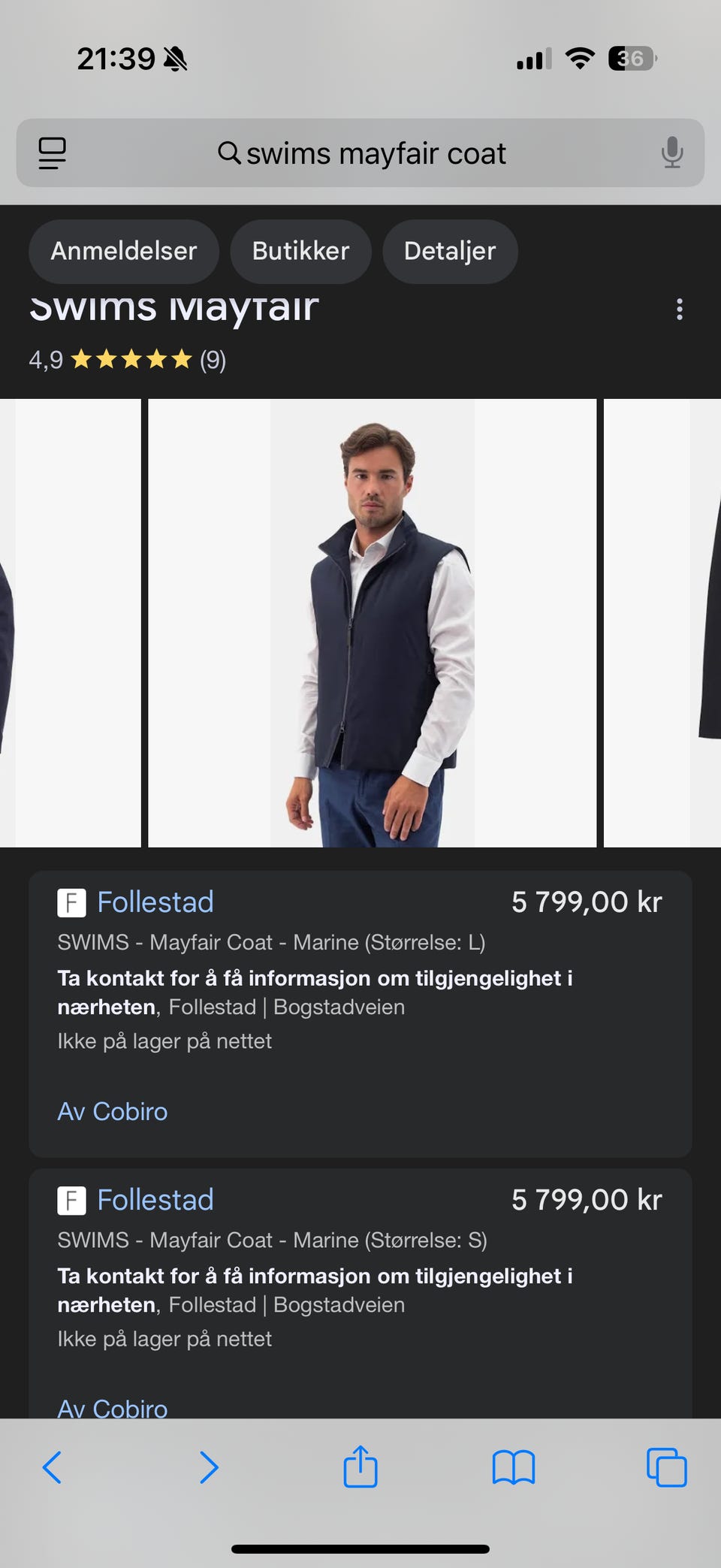The width and height of the screenshot is (721, 1568).
Task: Toggle the Anmeldelser filter chip
Action: pos(123,251)
